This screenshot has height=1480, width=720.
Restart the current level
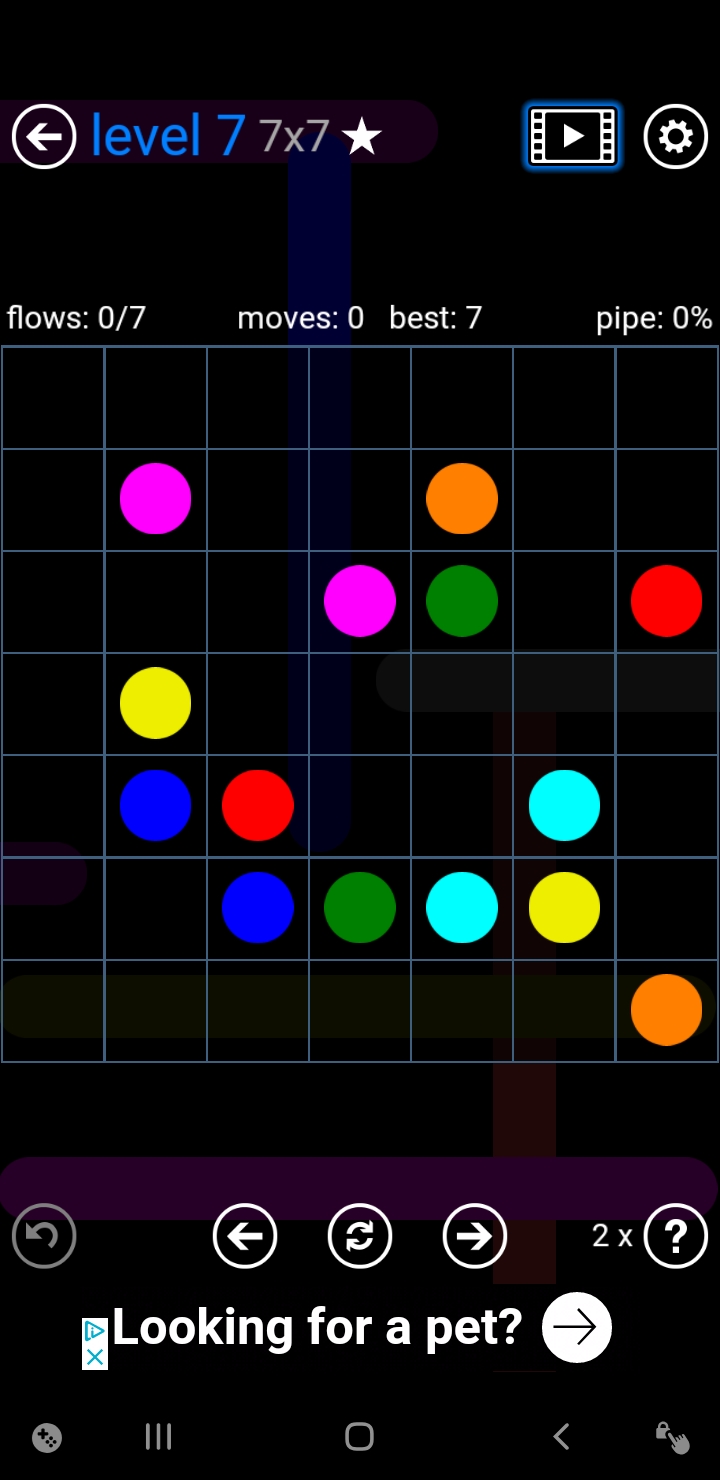(360, 1236)
